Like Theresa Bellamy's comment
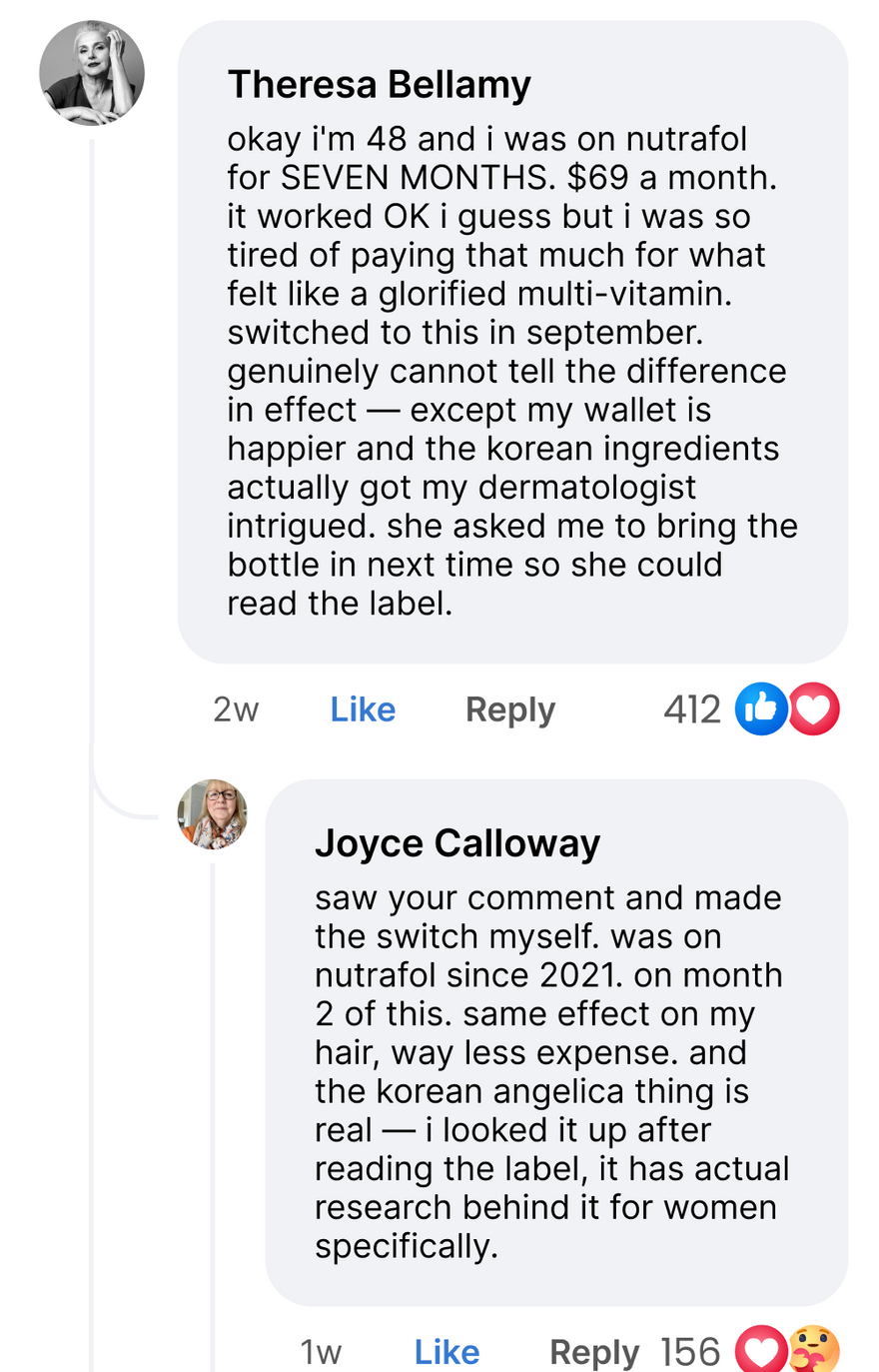The height and width of the screenshot is (1372, 879). click(x=363, y=709)
